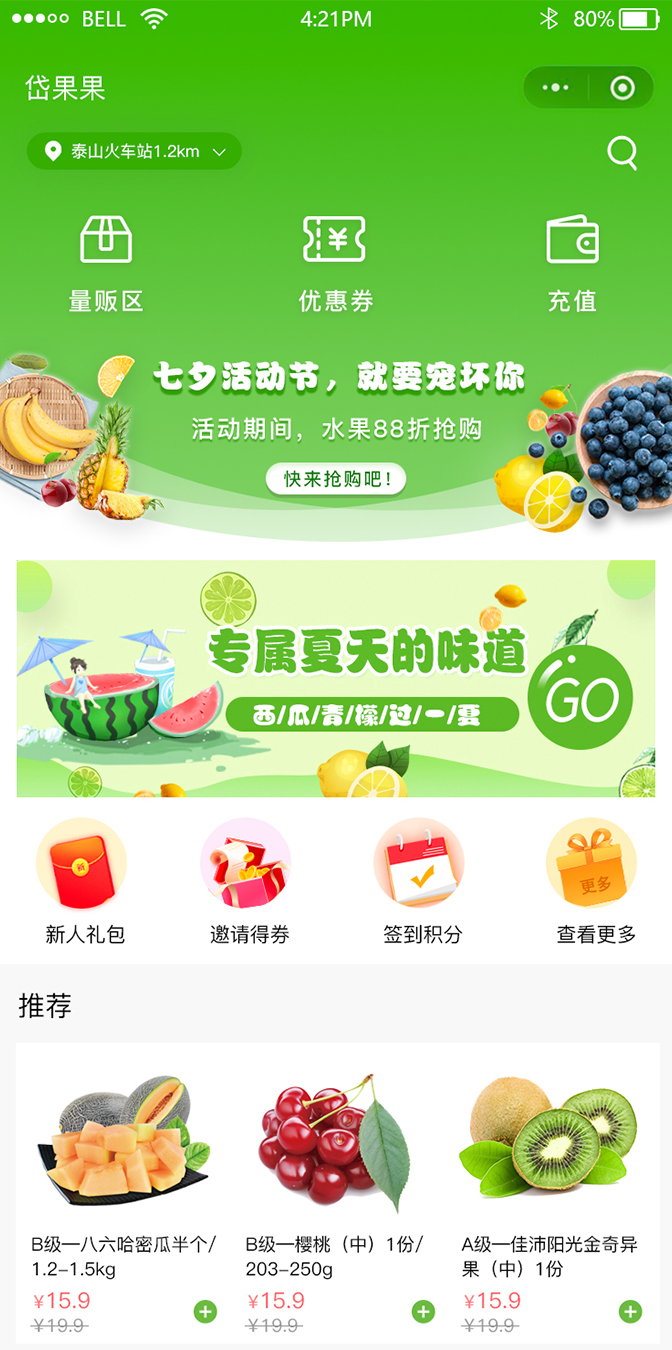
Task: Open 签到积分 check-in points
Action: (x=420, y=880)
